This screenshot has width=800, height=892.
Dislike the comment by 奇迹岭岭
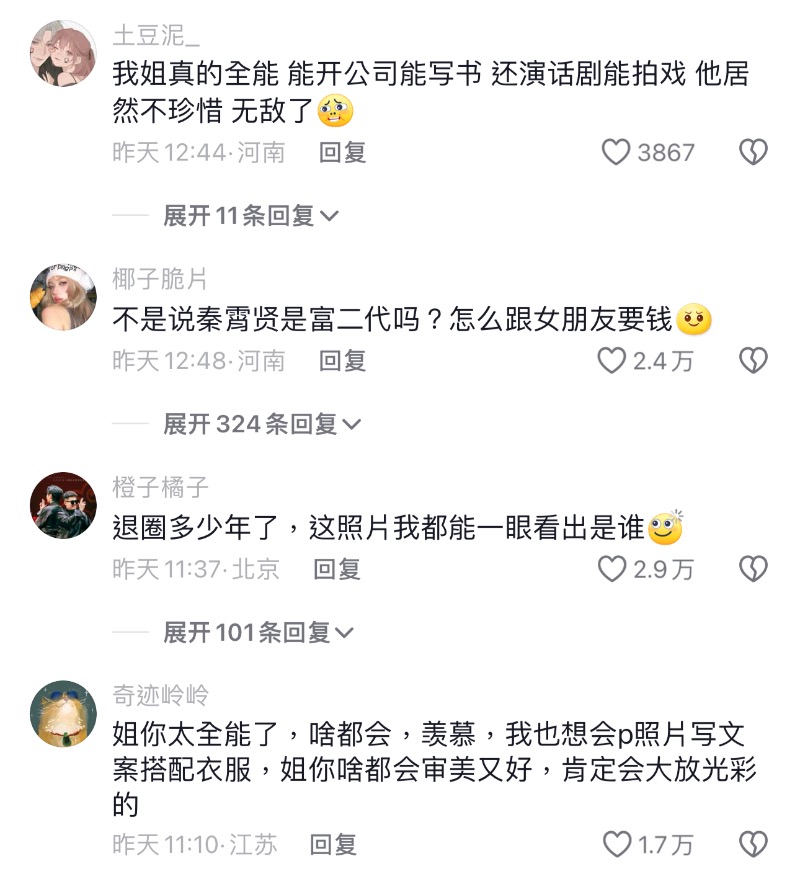click(752, 844)
